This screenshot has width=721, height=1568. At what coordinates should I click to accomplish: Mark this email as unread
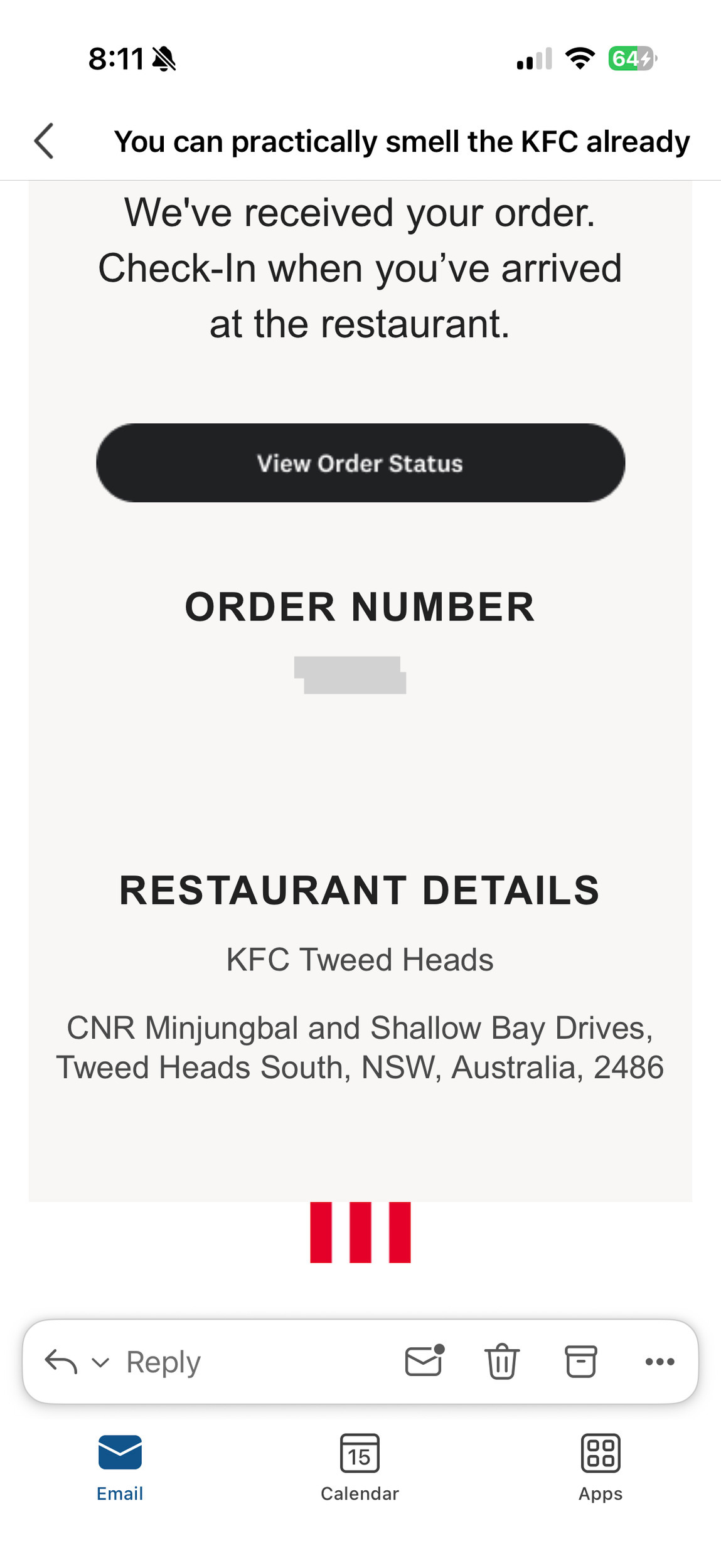tap(424, 1361)
